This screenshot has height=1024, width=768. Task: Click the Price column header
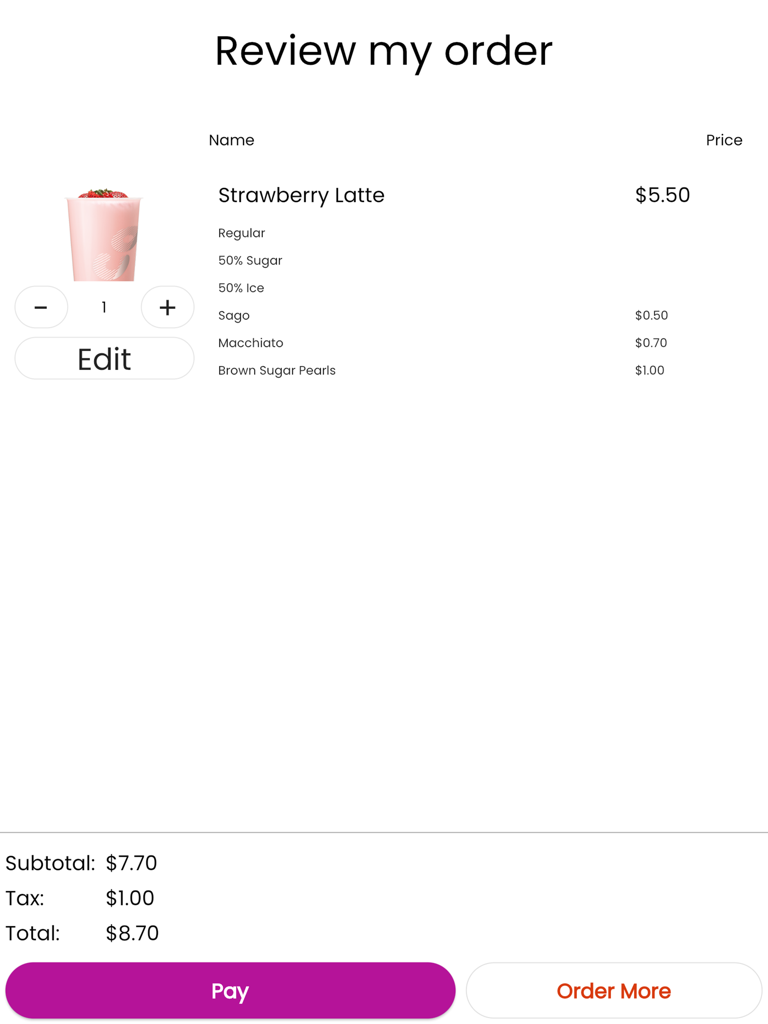pos(724,140)
